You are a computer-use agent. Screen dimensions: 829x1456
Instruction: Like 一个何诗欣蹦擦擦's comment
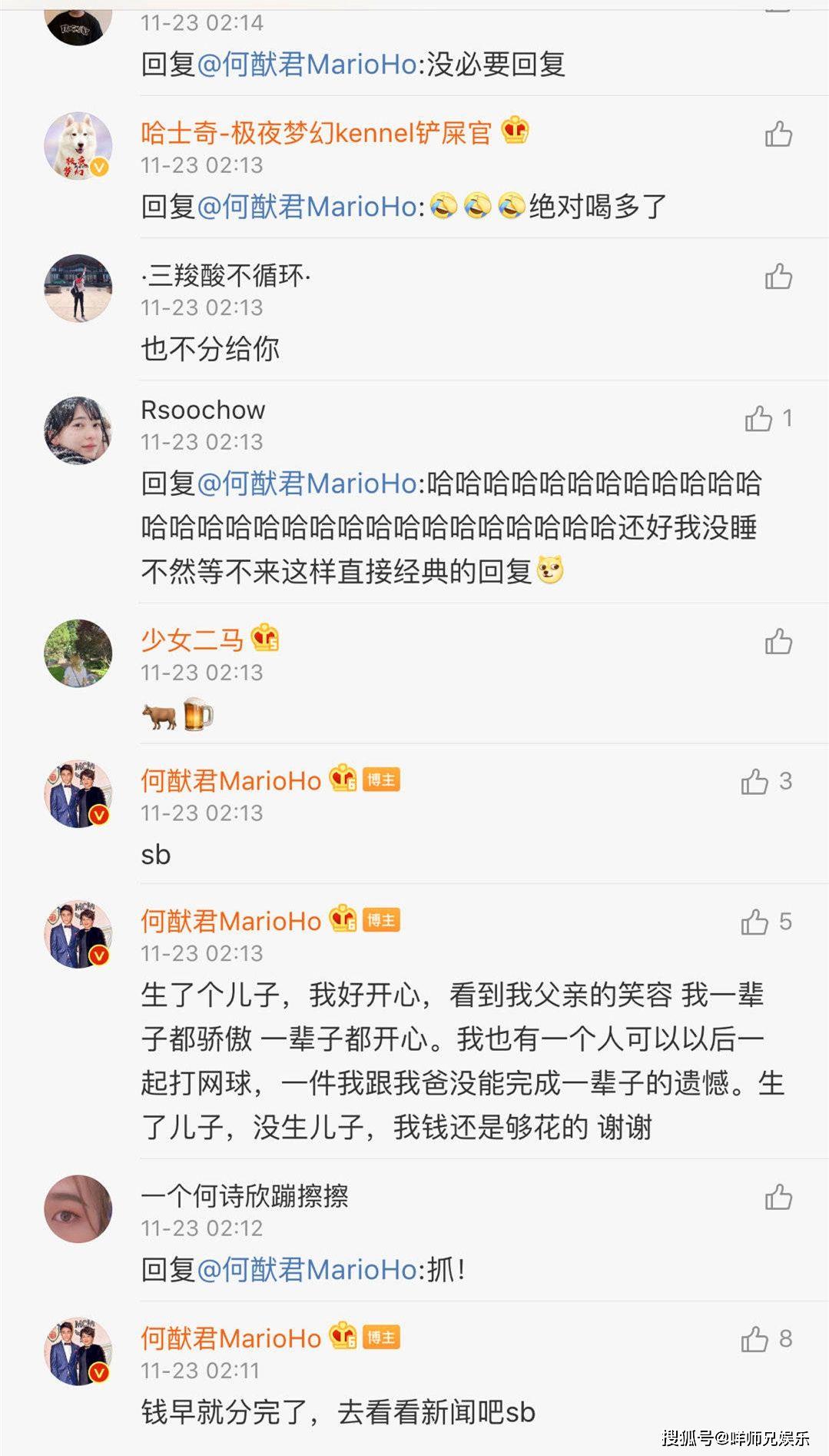[778, 1197]
